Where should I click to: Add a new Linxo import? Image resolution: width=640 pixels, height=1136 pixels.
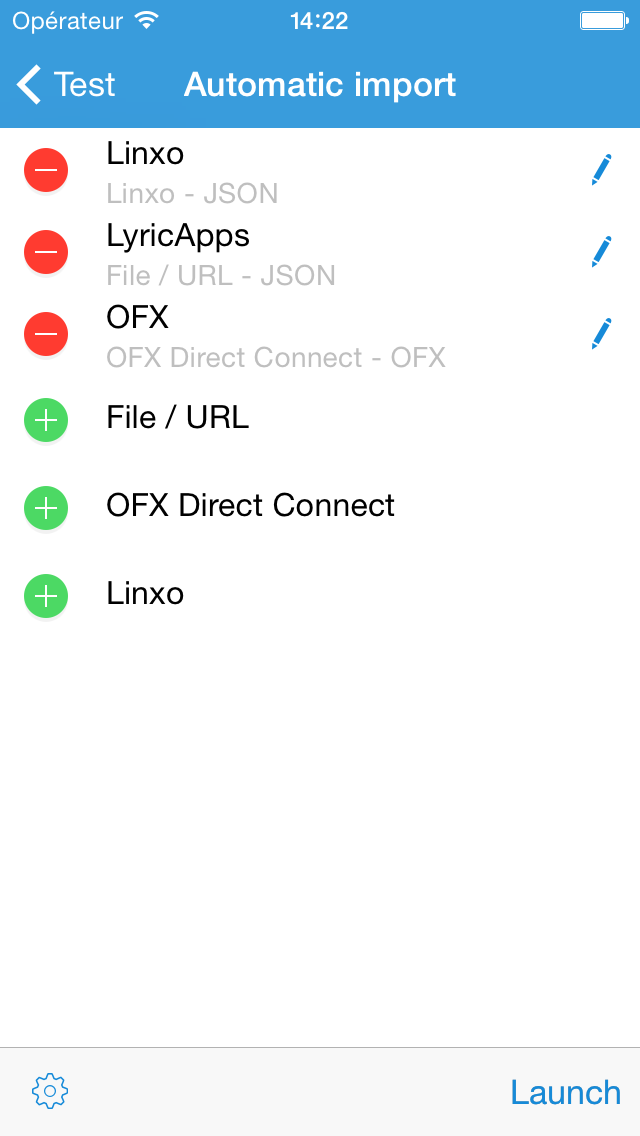[46, 596]
